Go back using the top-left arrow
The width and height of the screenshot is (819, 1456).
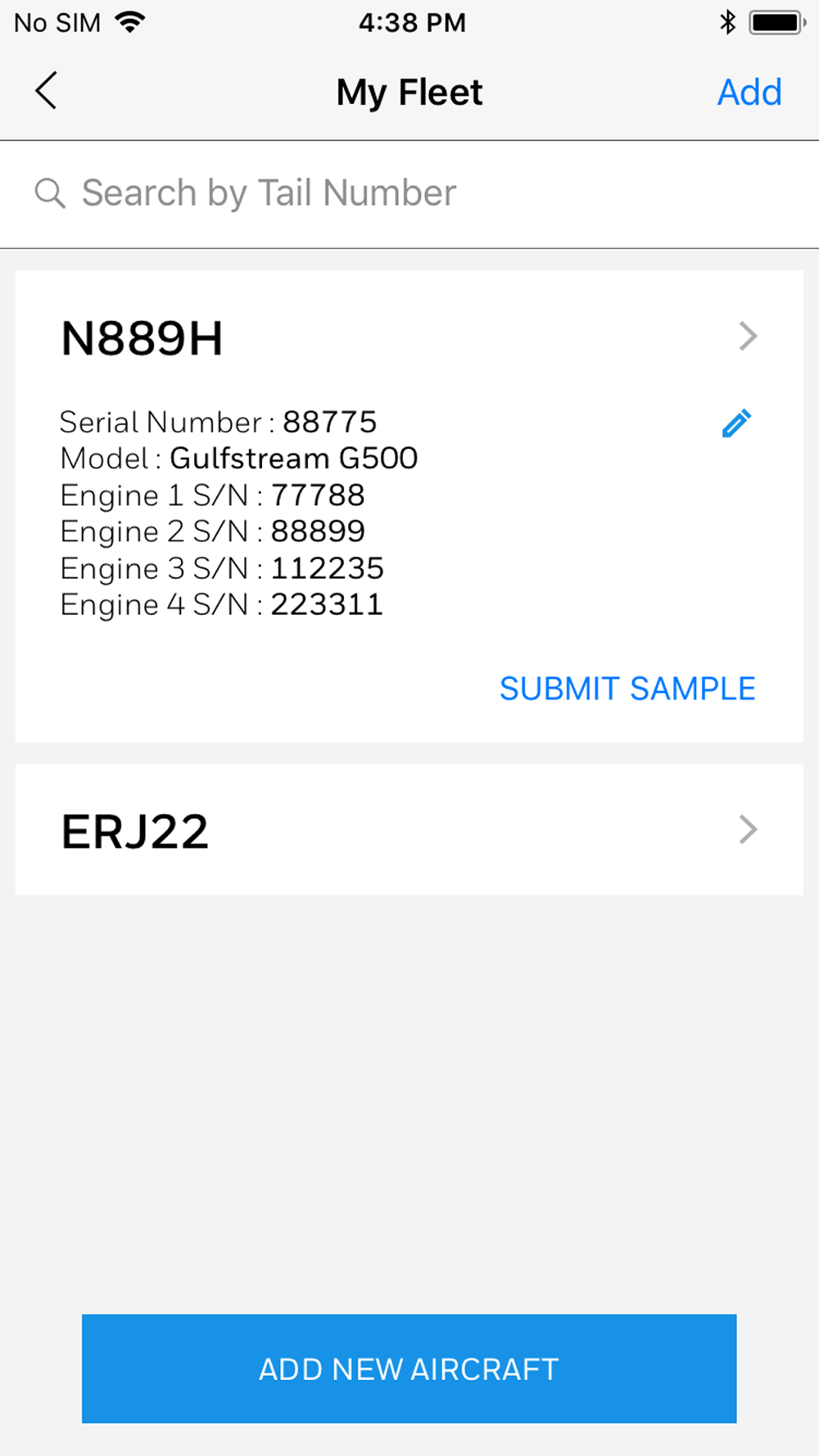click(x=47, y=90)
